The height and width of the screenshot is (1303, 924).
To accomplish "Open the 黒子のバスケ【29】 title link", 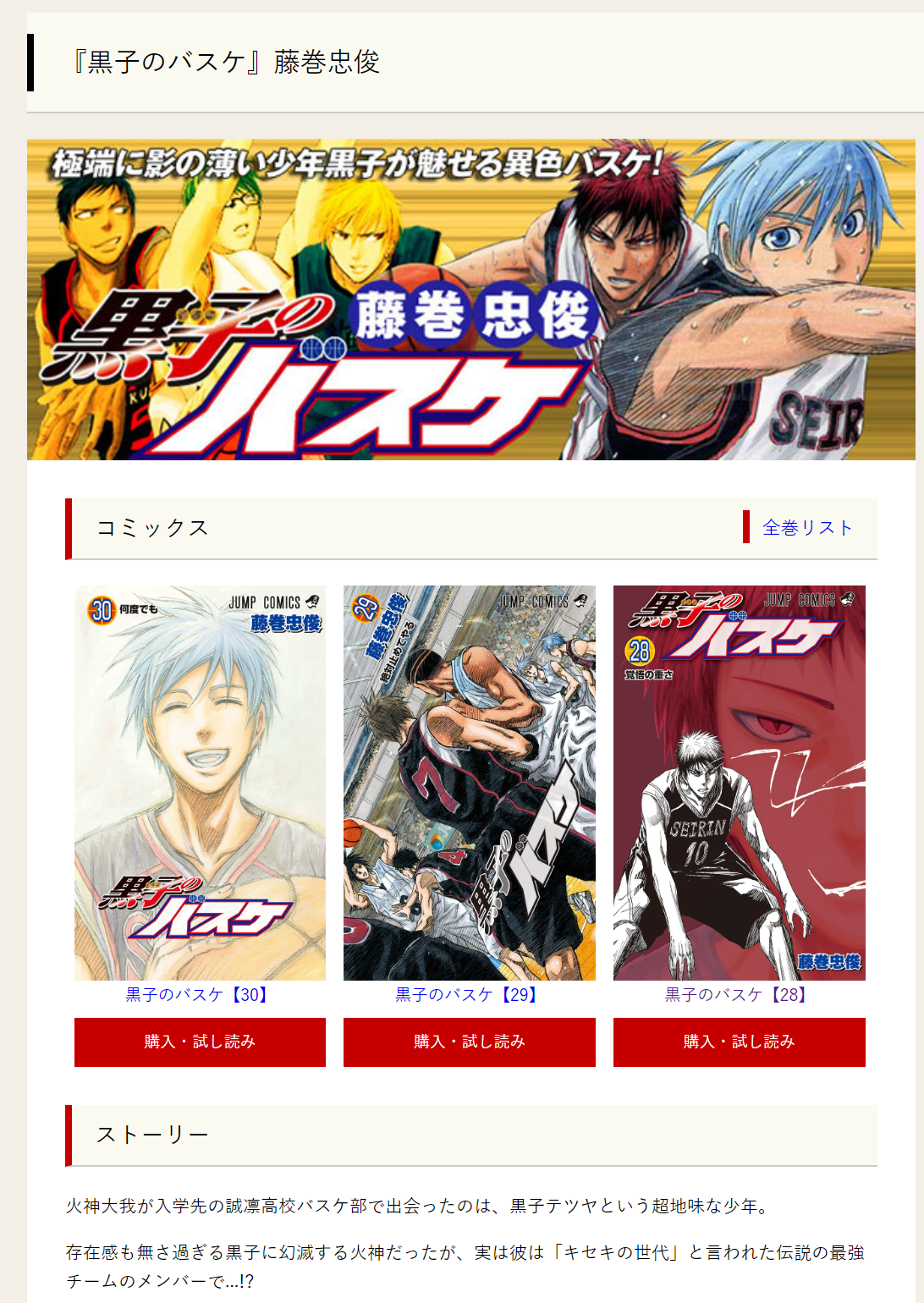I will pyautogui.click(x=469, y=995).
